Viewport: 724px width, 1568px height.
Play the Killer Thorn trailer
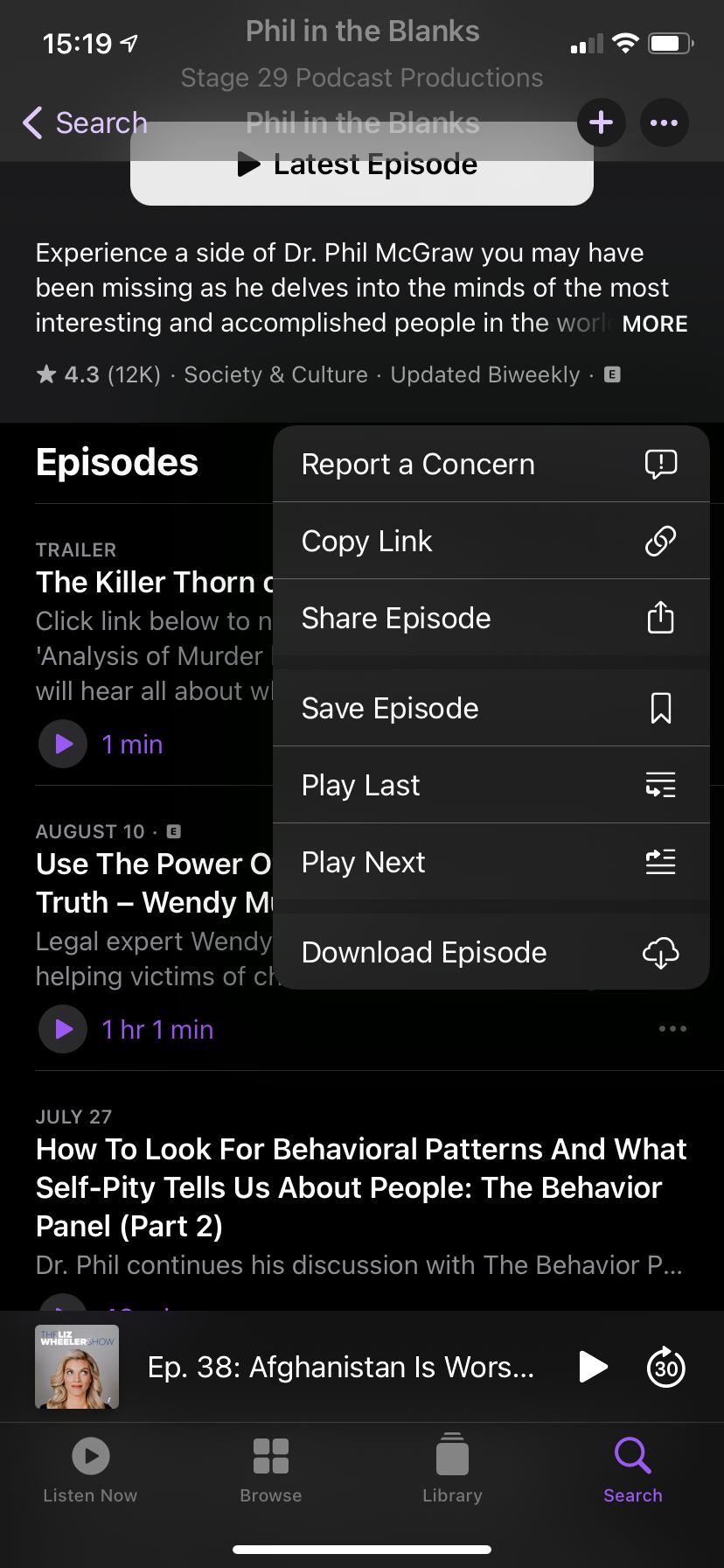(x=62, y=744)
